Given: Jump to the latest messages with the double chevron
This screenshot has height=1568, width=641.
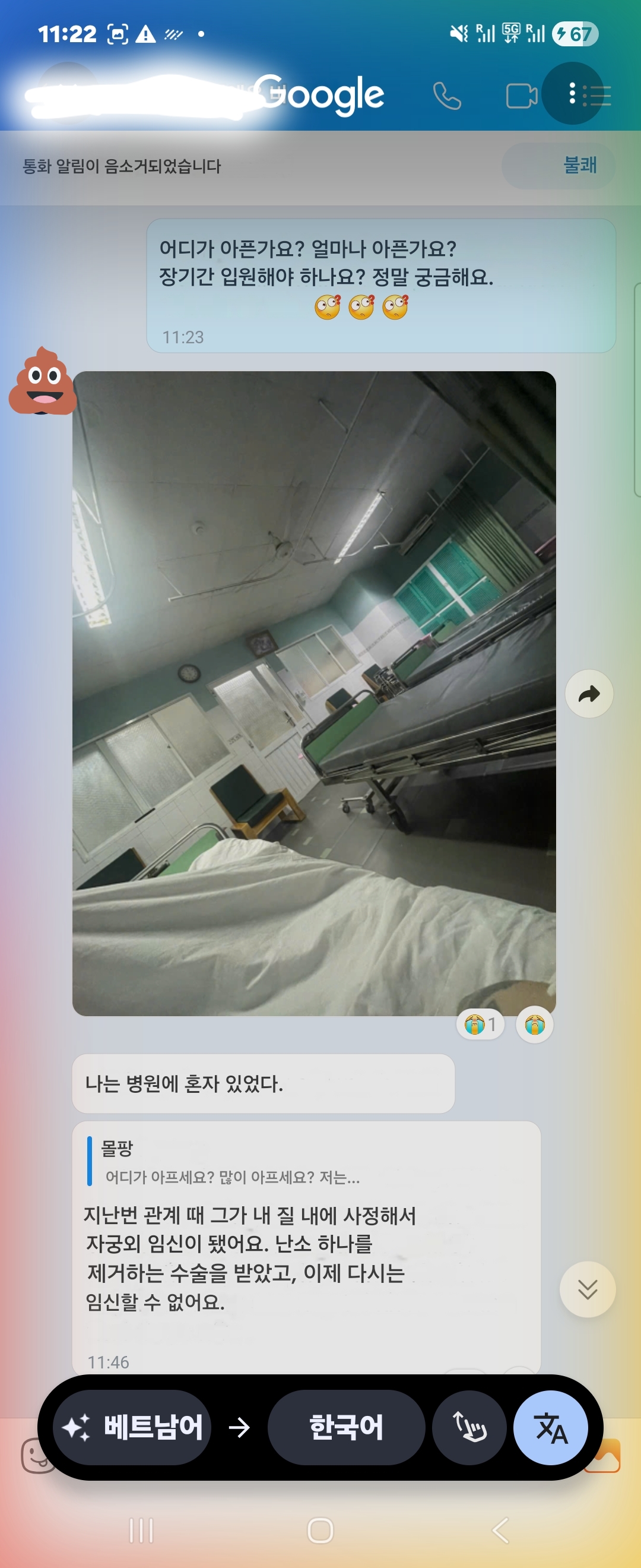Looking at the screenshot, I should tap(587, 1289).
